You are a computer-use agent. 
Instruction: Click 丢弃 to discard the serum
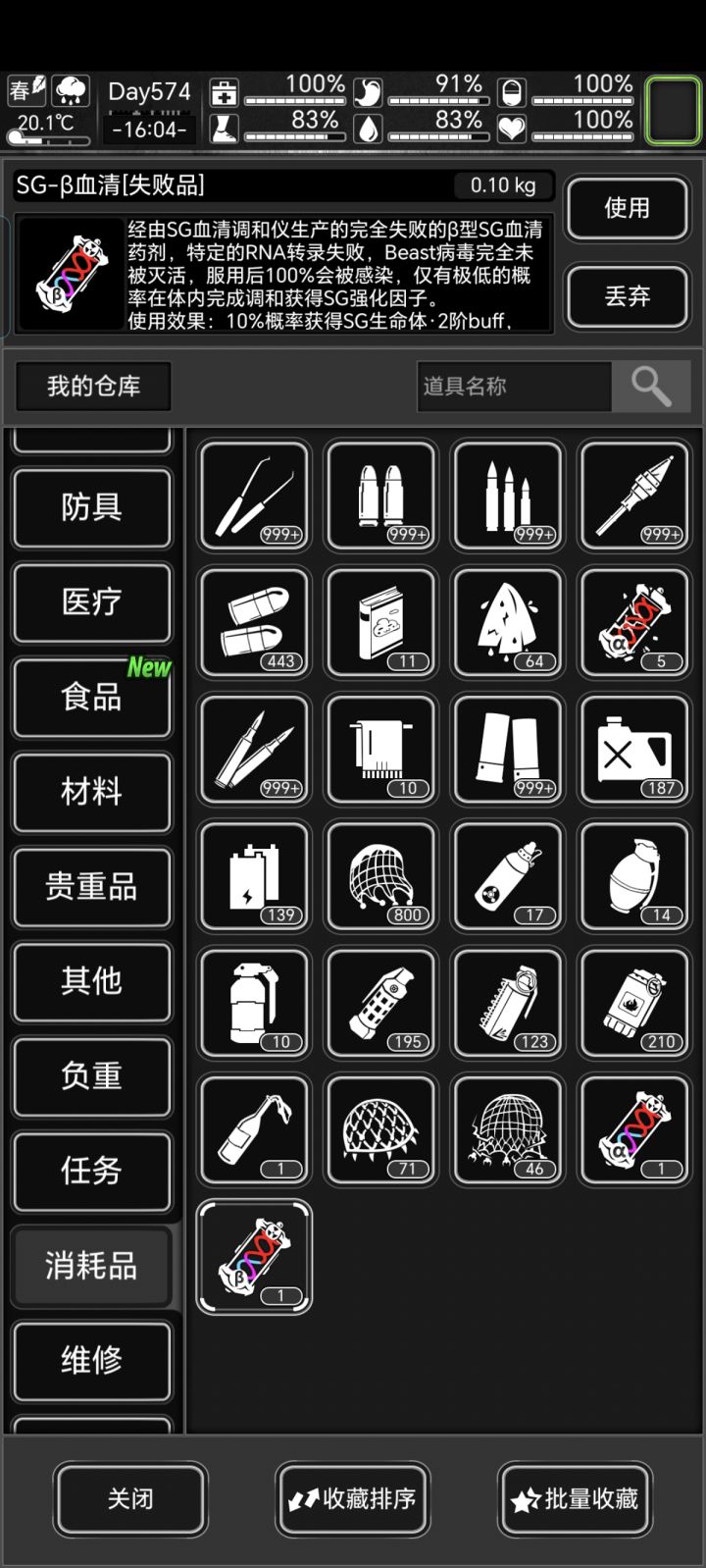pyautogui.click(x=628, y=297)
